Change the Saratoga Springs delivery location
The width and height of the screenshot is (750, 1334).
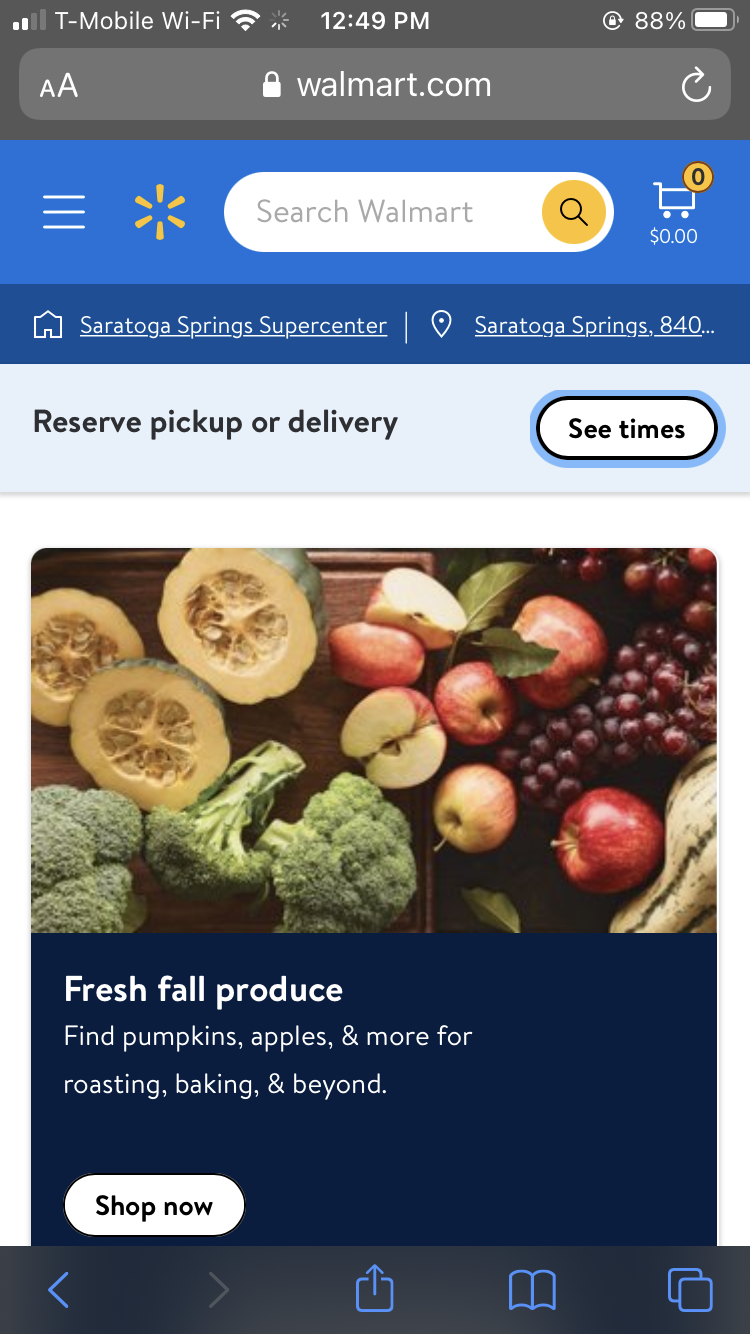point(594,325)
